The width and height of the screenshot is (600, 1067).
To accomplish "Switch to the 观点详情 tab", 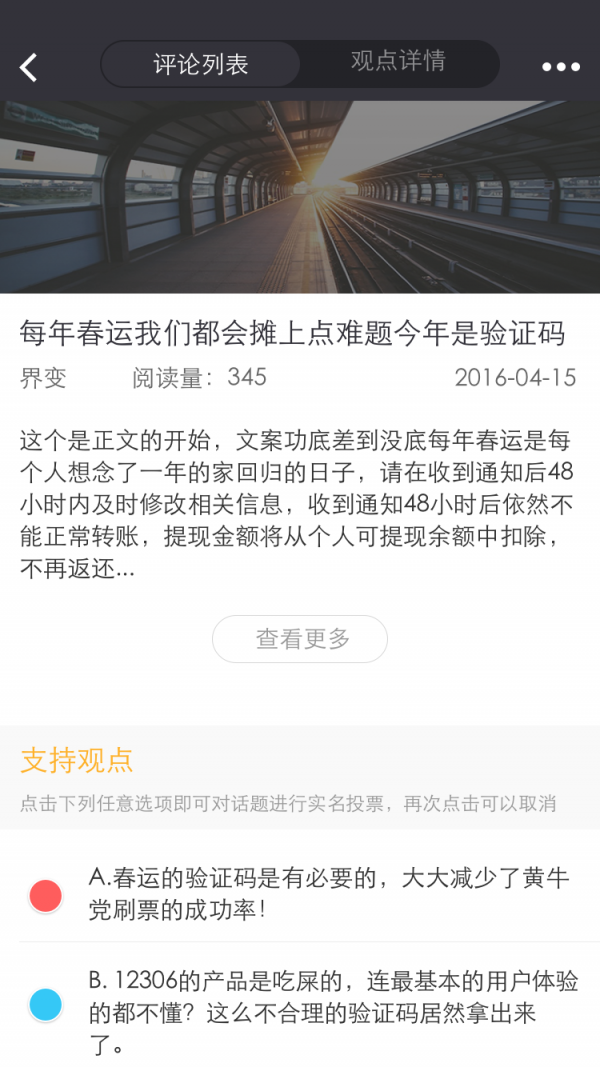I will (x=398, y=62).
